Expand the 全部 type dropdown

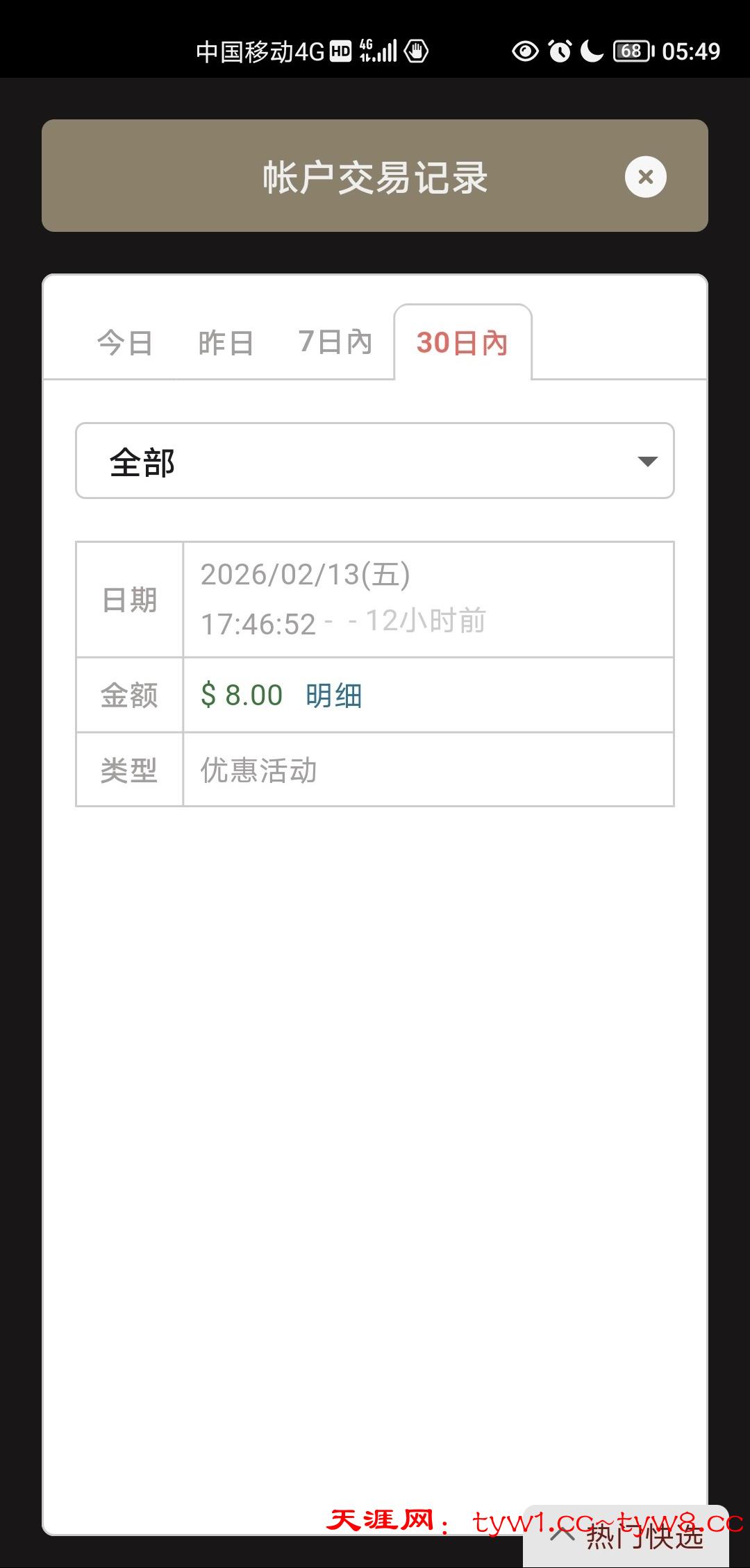coord(375,461)
